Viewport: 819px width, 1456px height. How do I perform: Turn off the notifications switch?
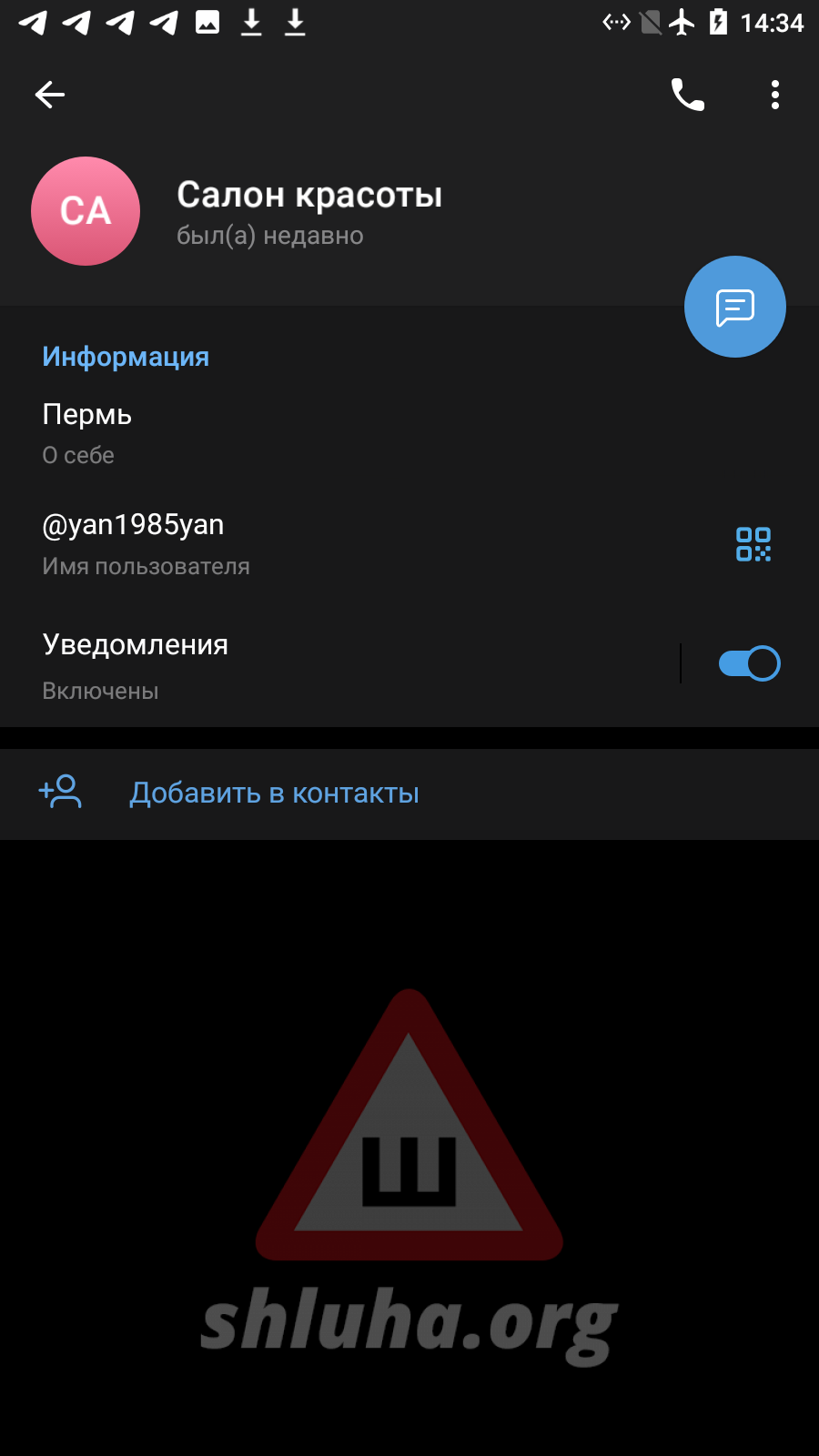tap(749, 663)
